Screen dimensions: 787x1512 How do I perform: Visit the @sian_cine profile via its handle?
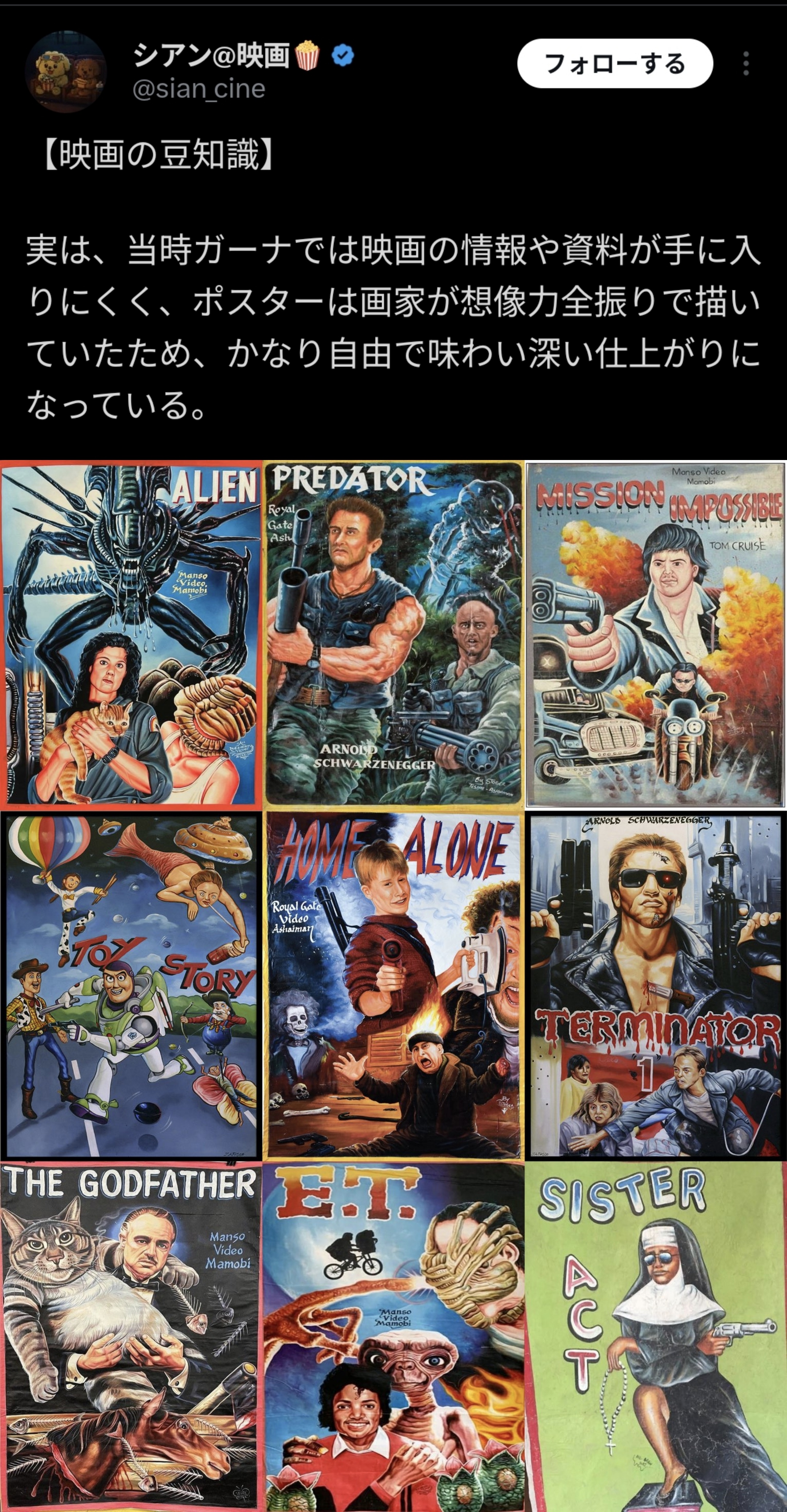tap(199, 89)
